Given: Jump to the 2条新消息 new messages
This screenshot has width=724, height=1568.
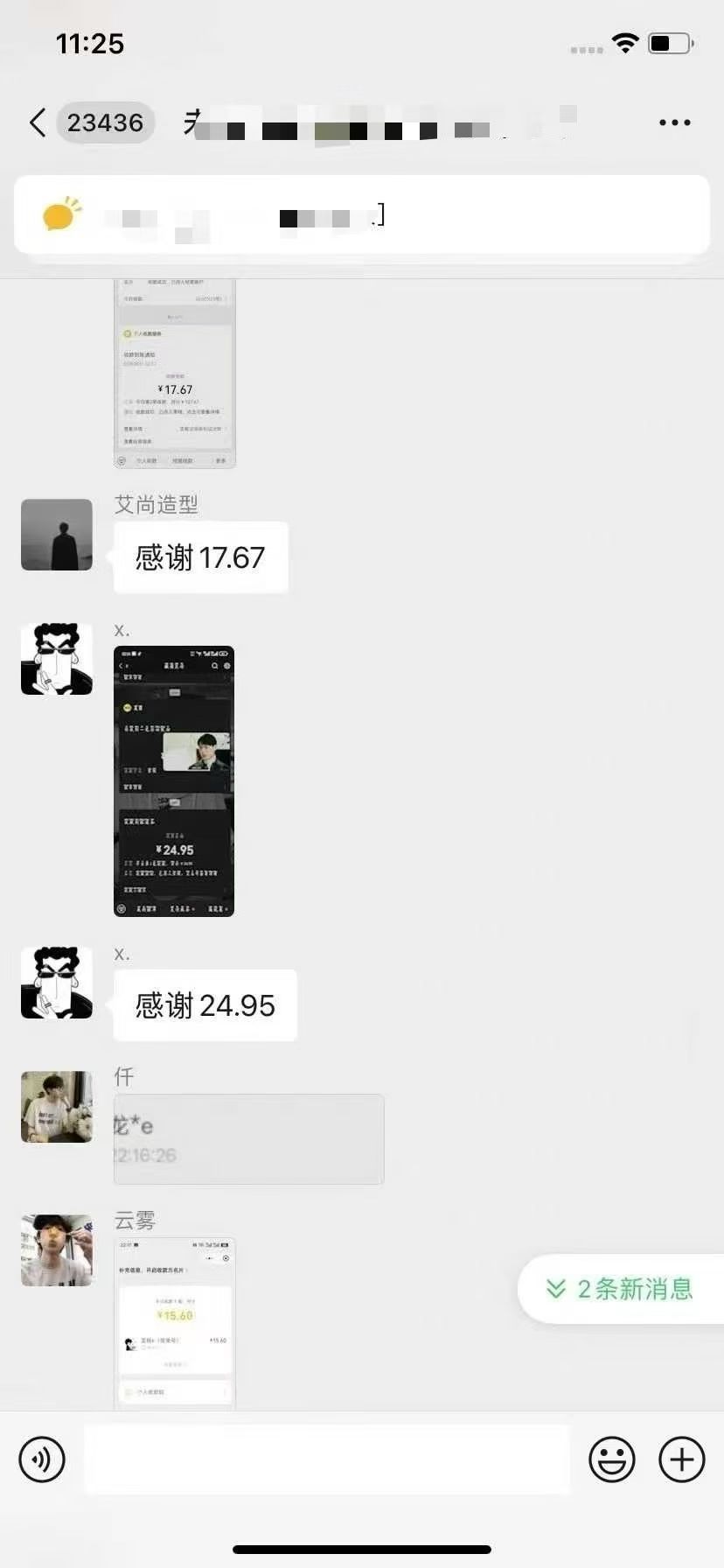Looking at the screenshot, I should tap(621, 1289).
